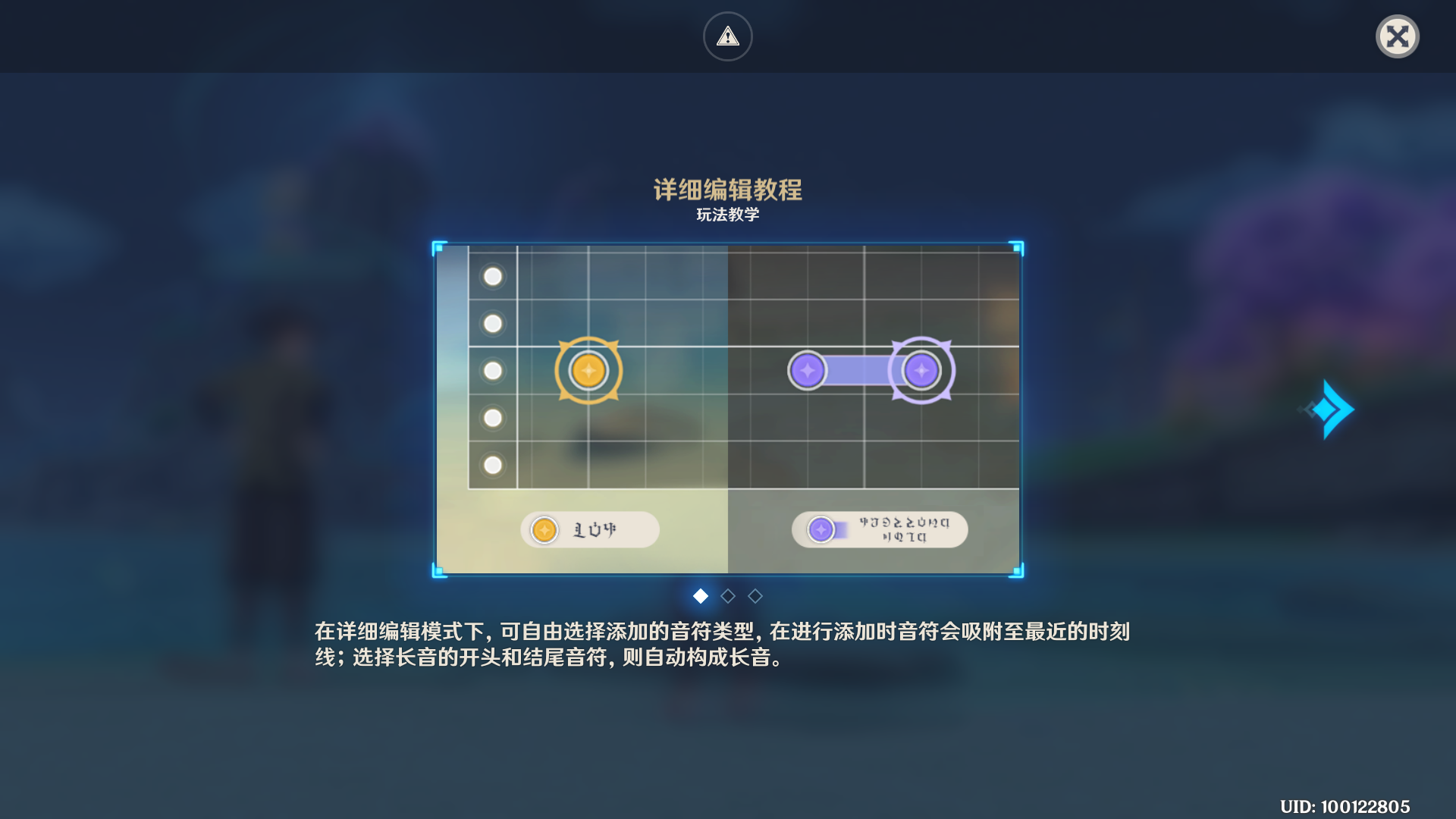Viewport: 1456px width, 819px height.
Task: Jump to the third tutorial page dot
Action: [755, 596]
